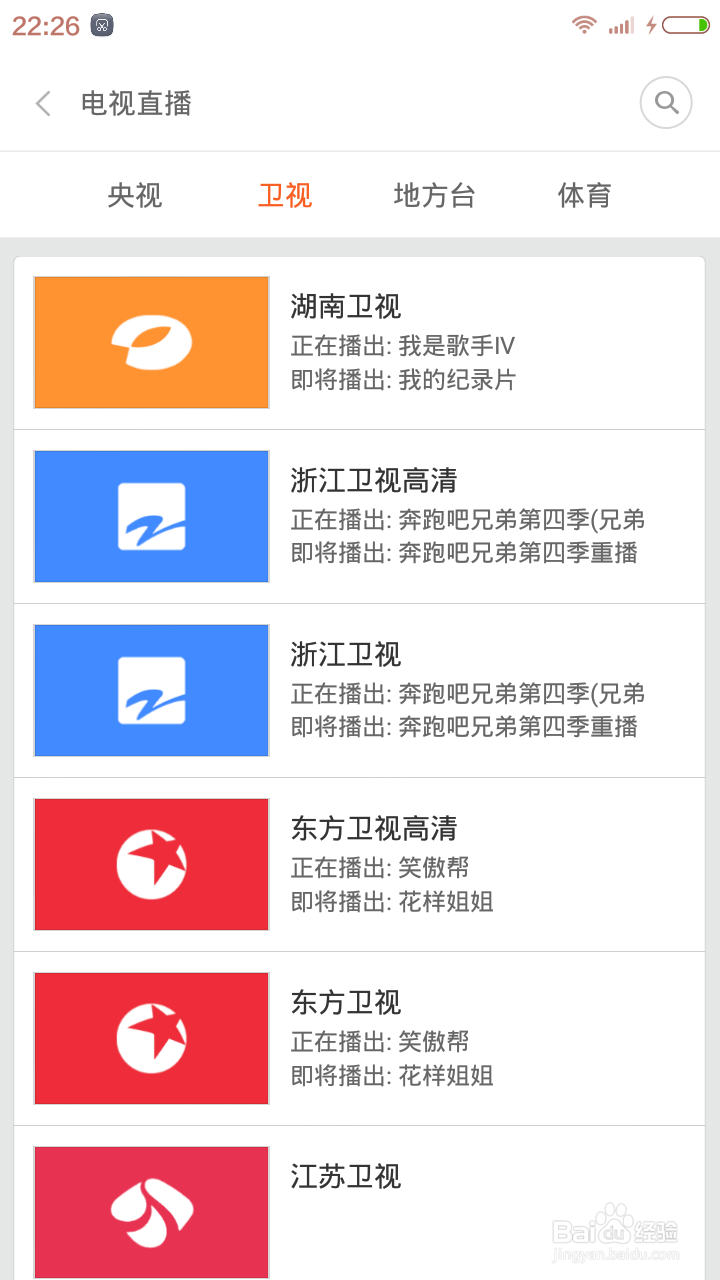Open the 江苏卫视 channel
Image resolution: width=720 pixels, height=1280 pixels.
coord(359,1204)
